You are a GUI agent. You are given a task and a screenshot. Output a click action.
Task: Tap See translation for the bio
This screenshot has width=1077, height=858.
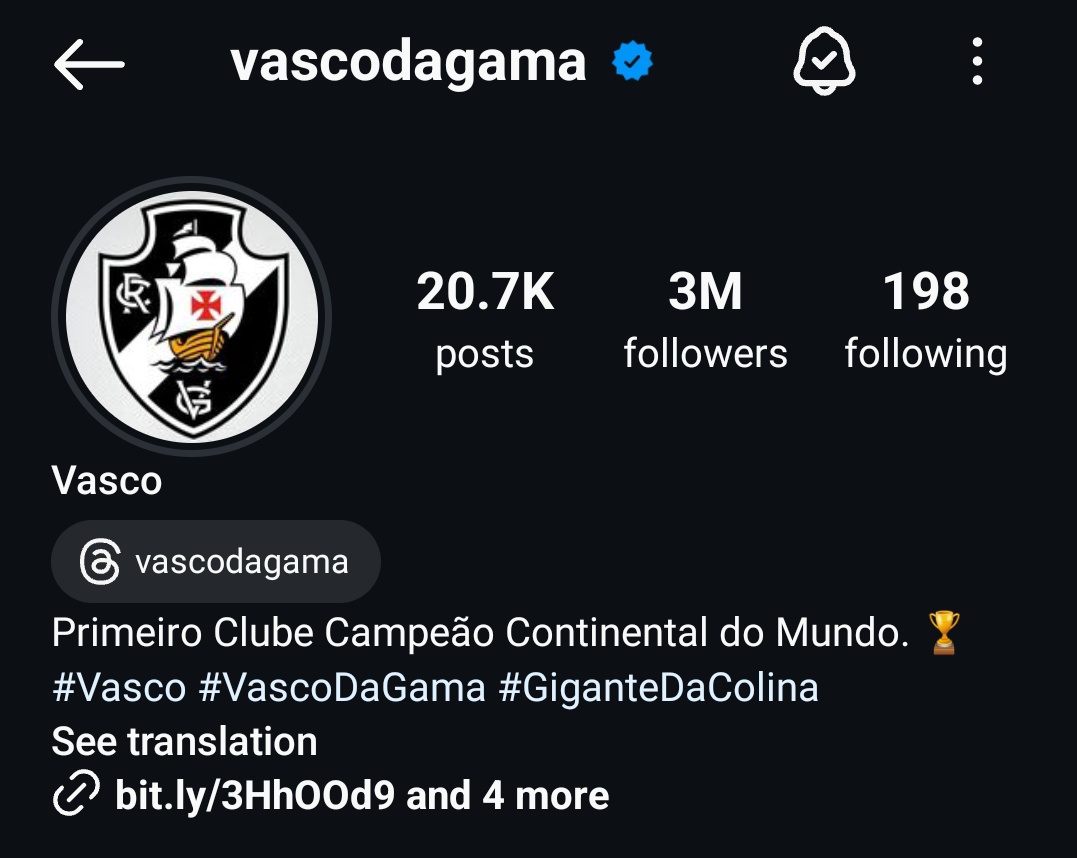[x=184, y=742]
